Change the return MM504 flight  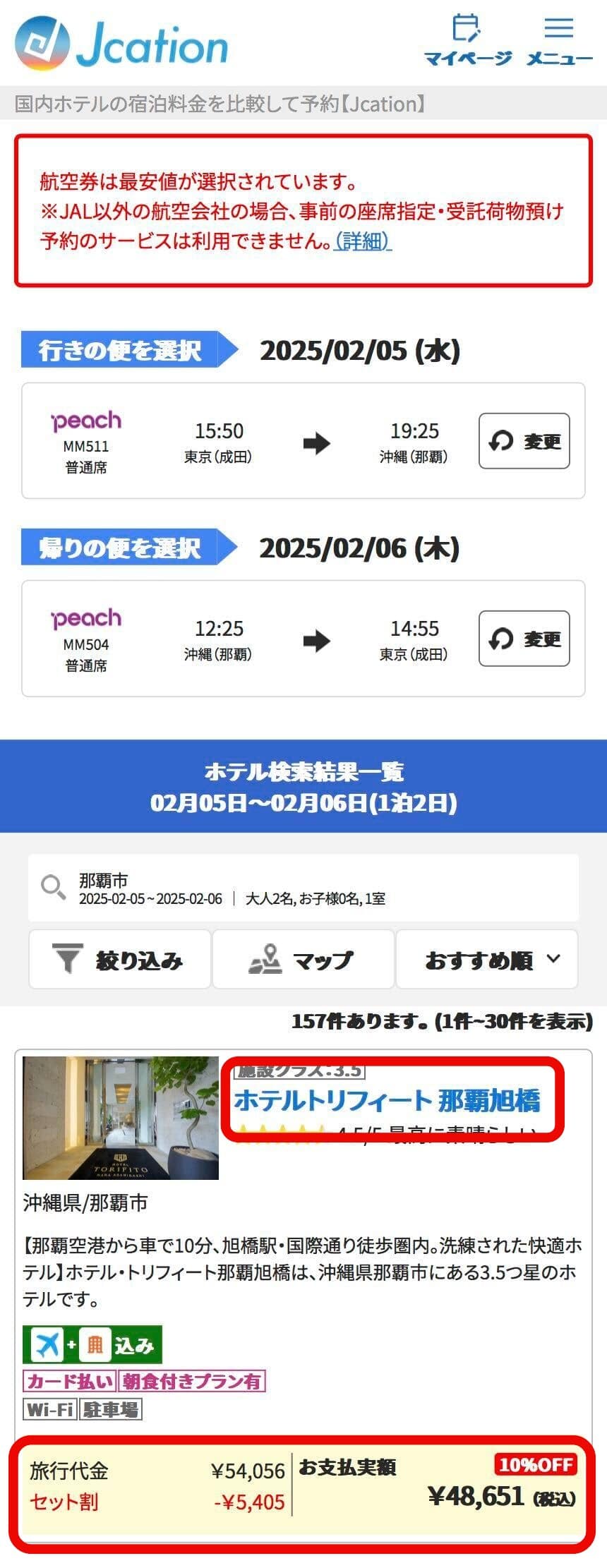524,639
